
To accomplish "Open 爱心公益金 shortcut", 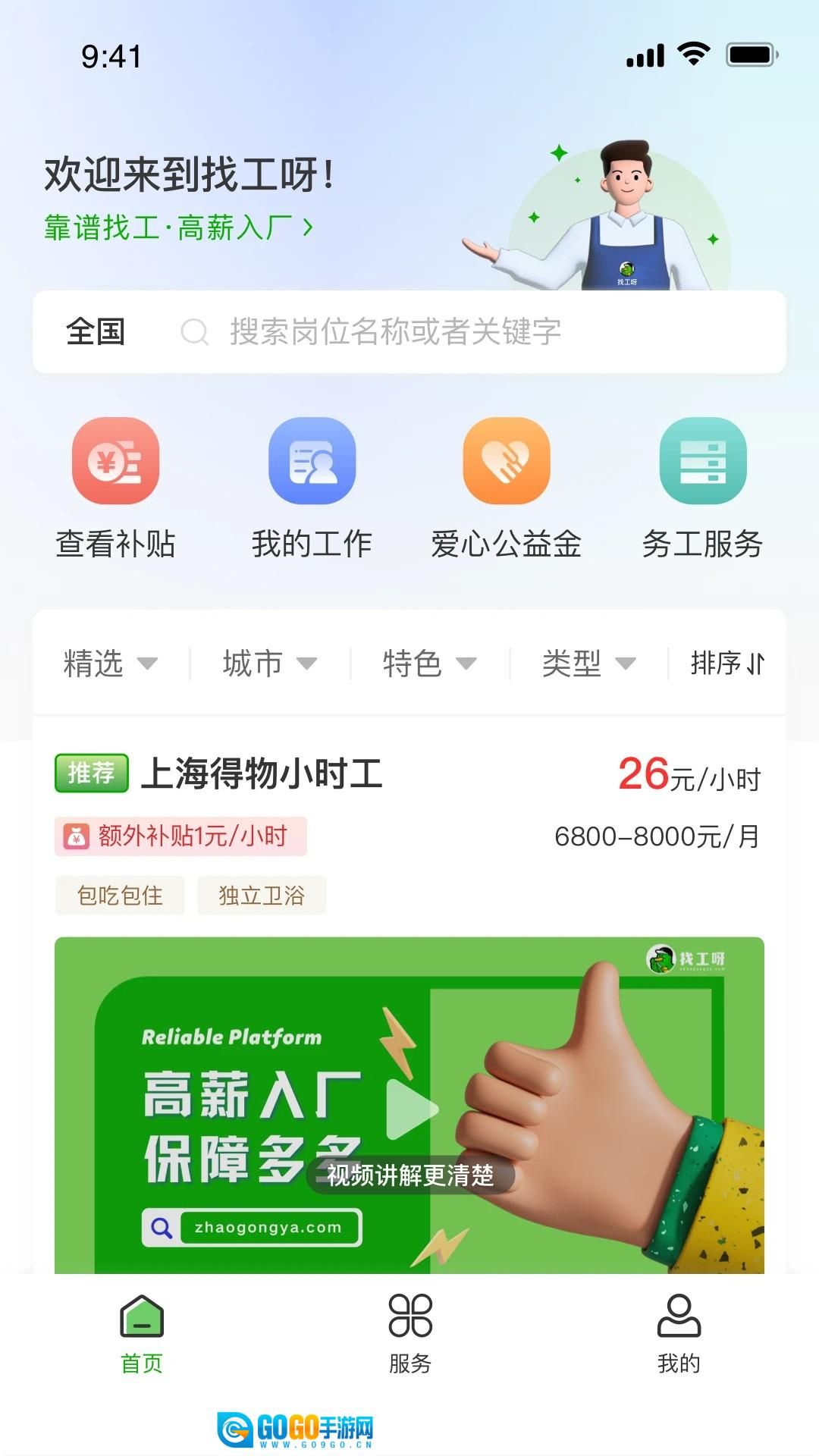I will tap(506, 485).
